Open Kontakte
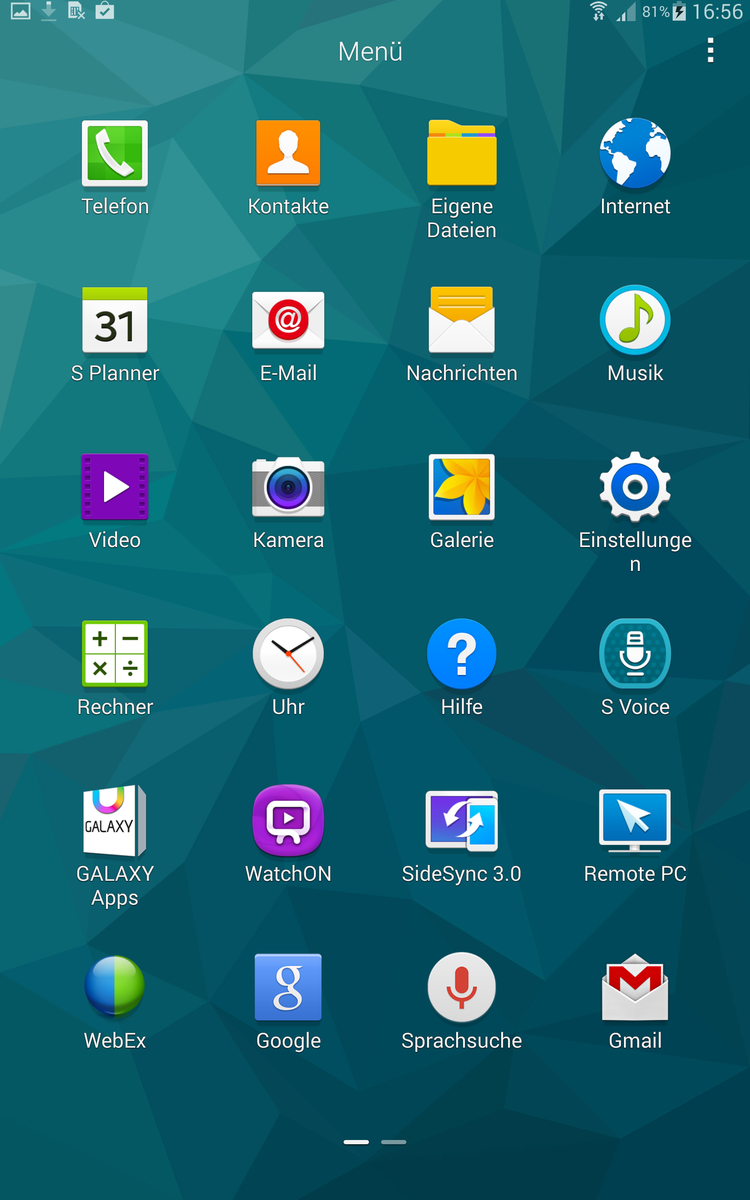The image size is (750, 1200). (288, 154)
